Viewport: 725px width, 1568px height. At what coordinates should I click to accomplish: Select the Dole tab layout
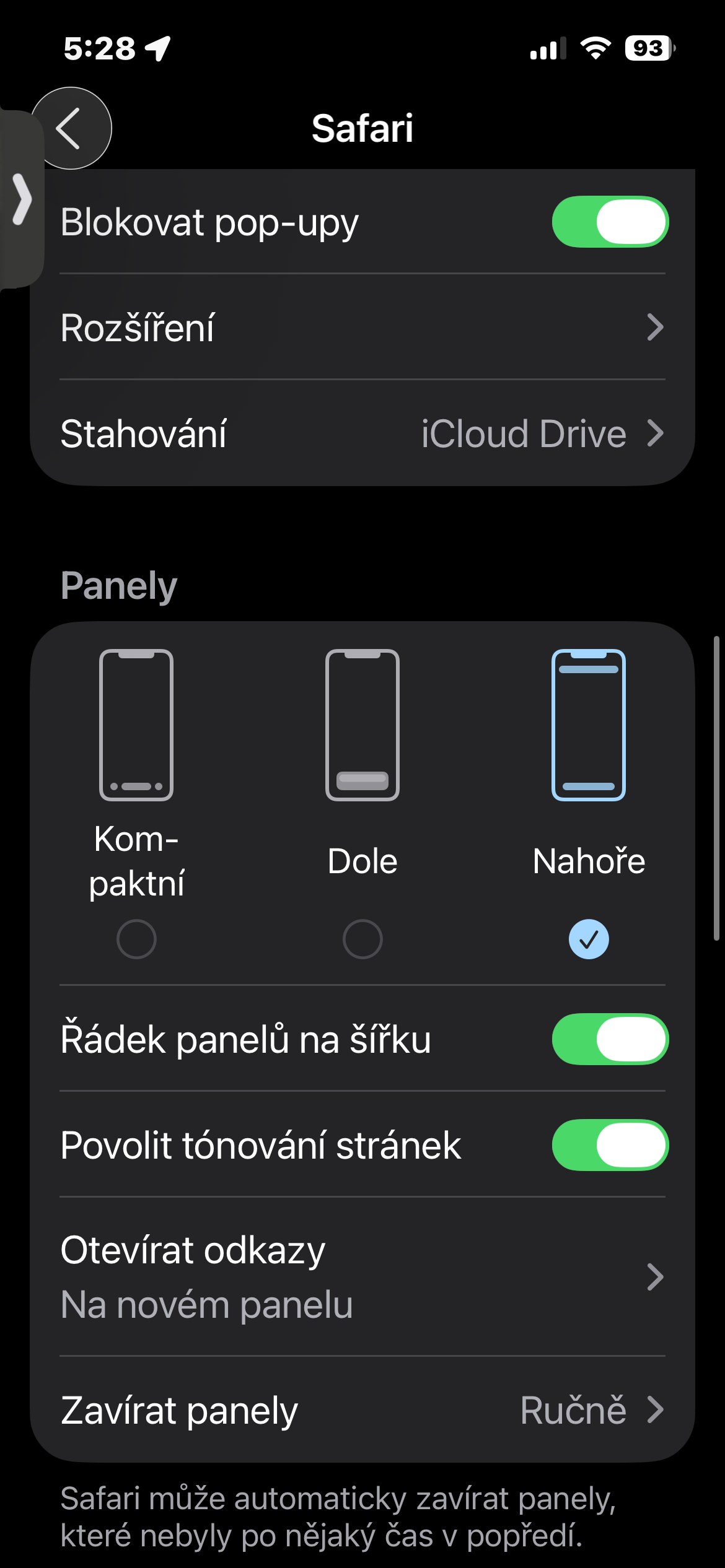pos(362,938)
